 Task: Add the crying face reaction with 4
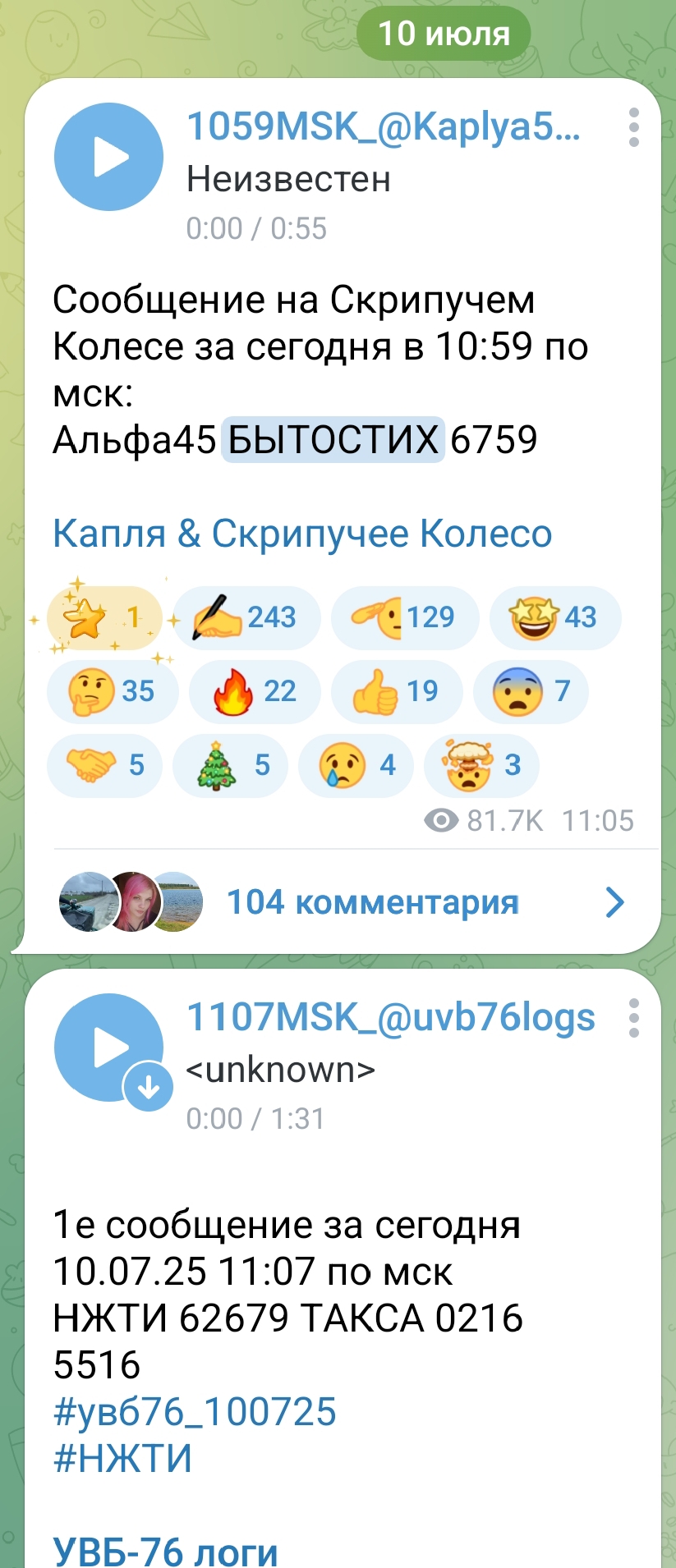point(356,766)
